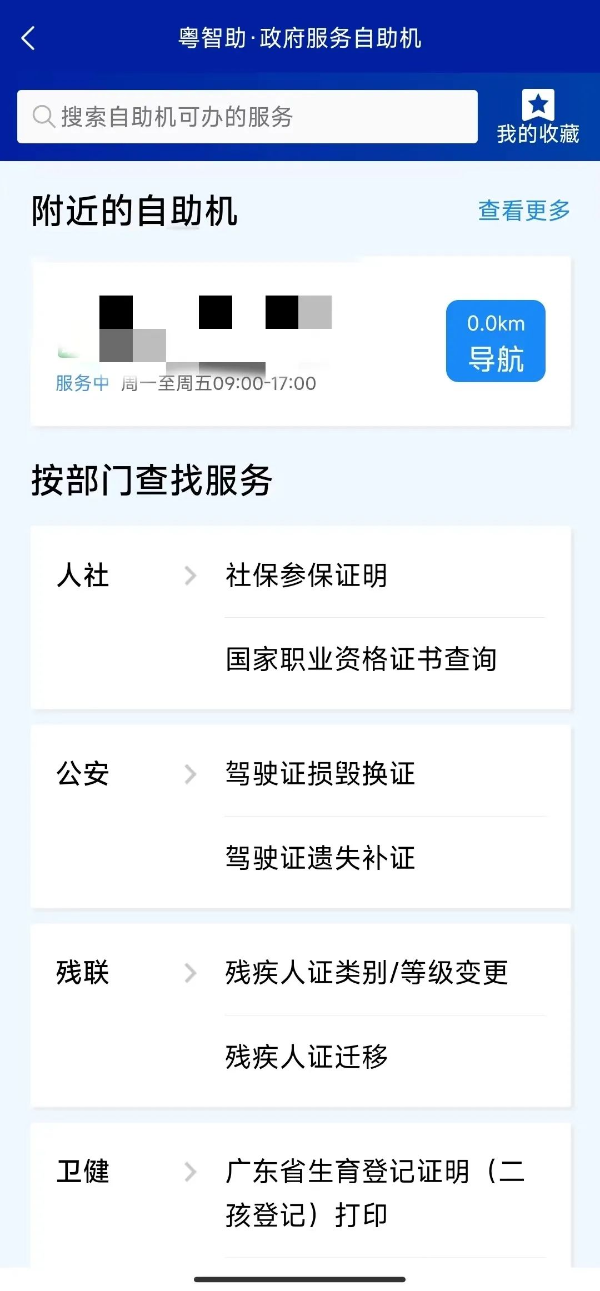
Task: Open 广东省生育登记证明（二孩登记）打印
Action: point(375,1193)
